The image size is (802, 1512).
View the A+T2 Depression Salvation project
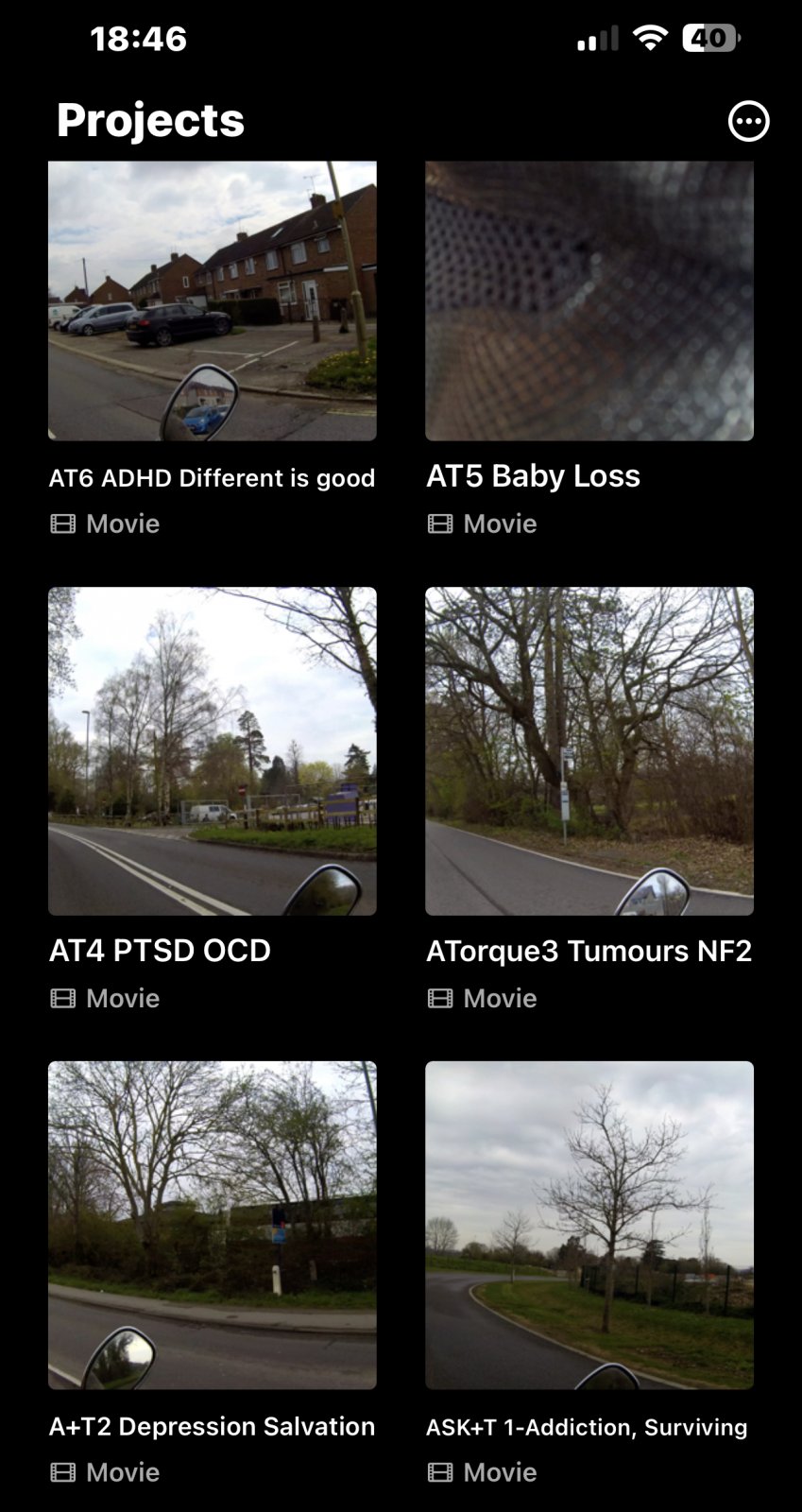point(213,1225)
